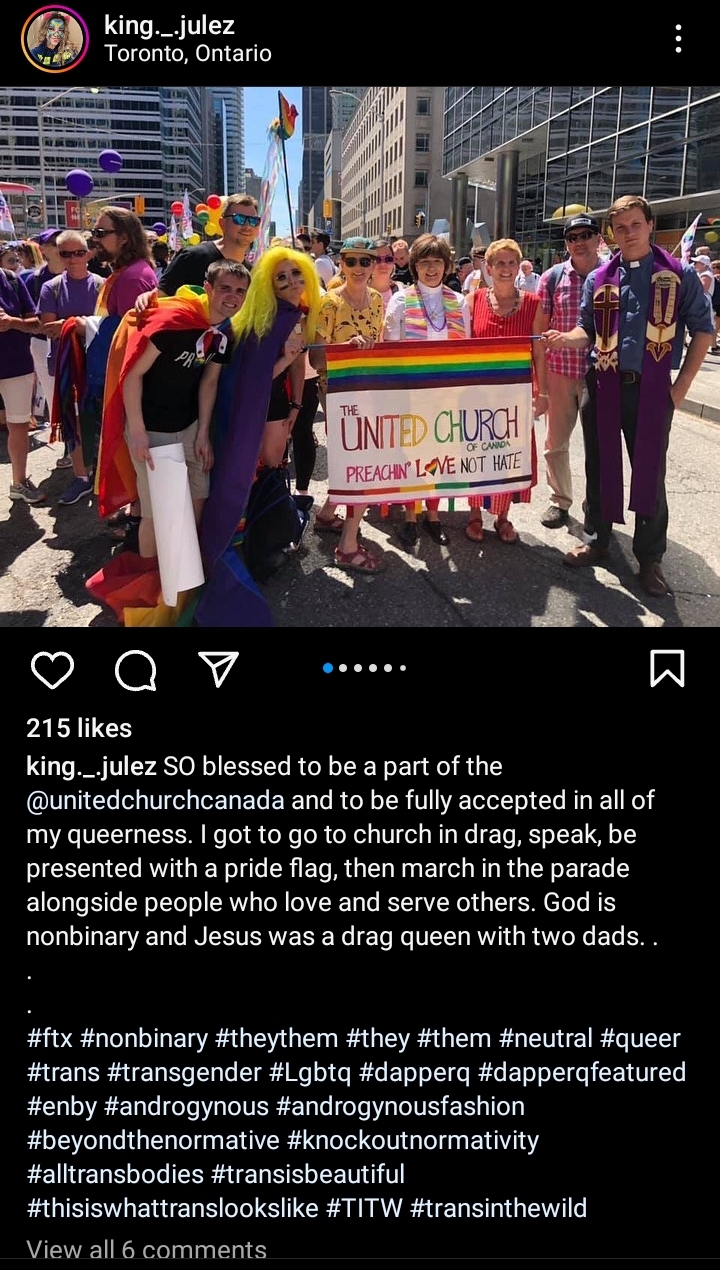Open king._.julez profile picture
720x1270 pixels.
tap(55, 39)
